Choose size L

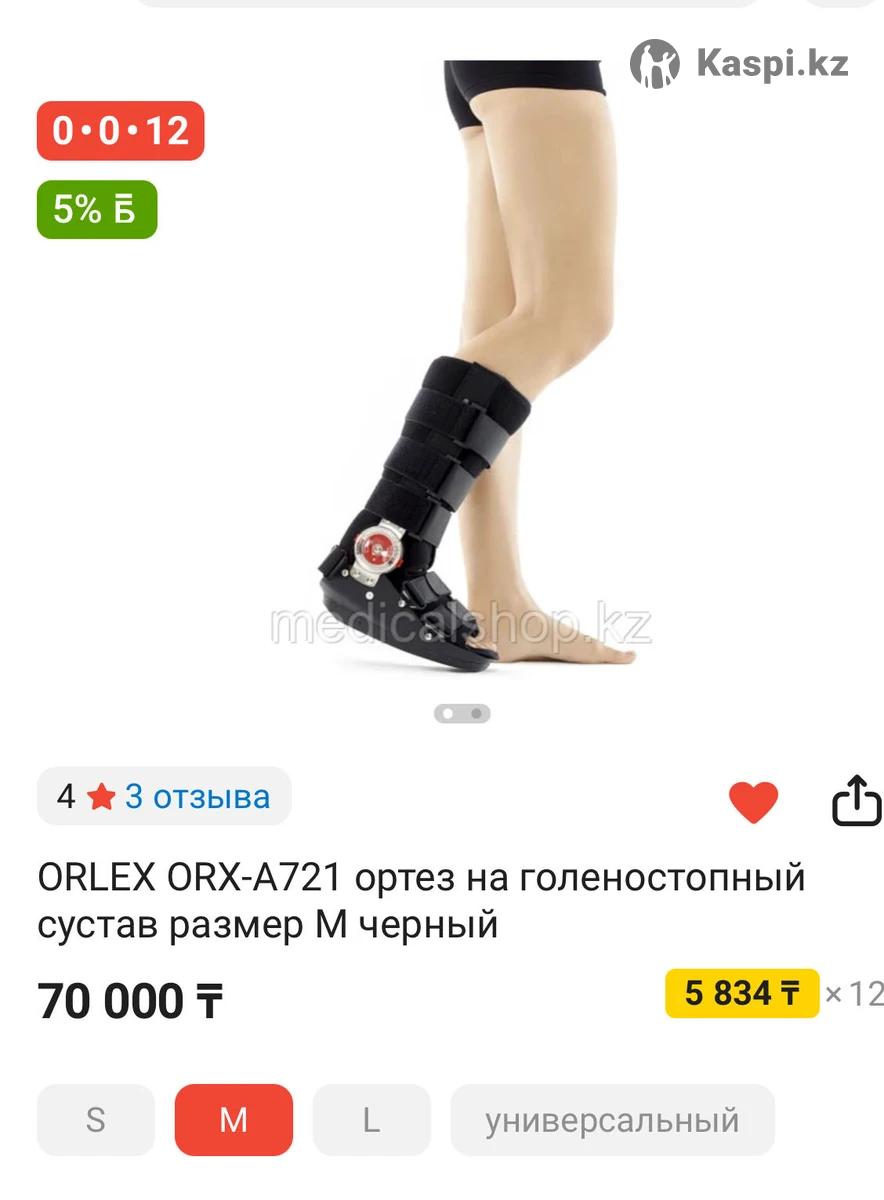pos(371,1120)
